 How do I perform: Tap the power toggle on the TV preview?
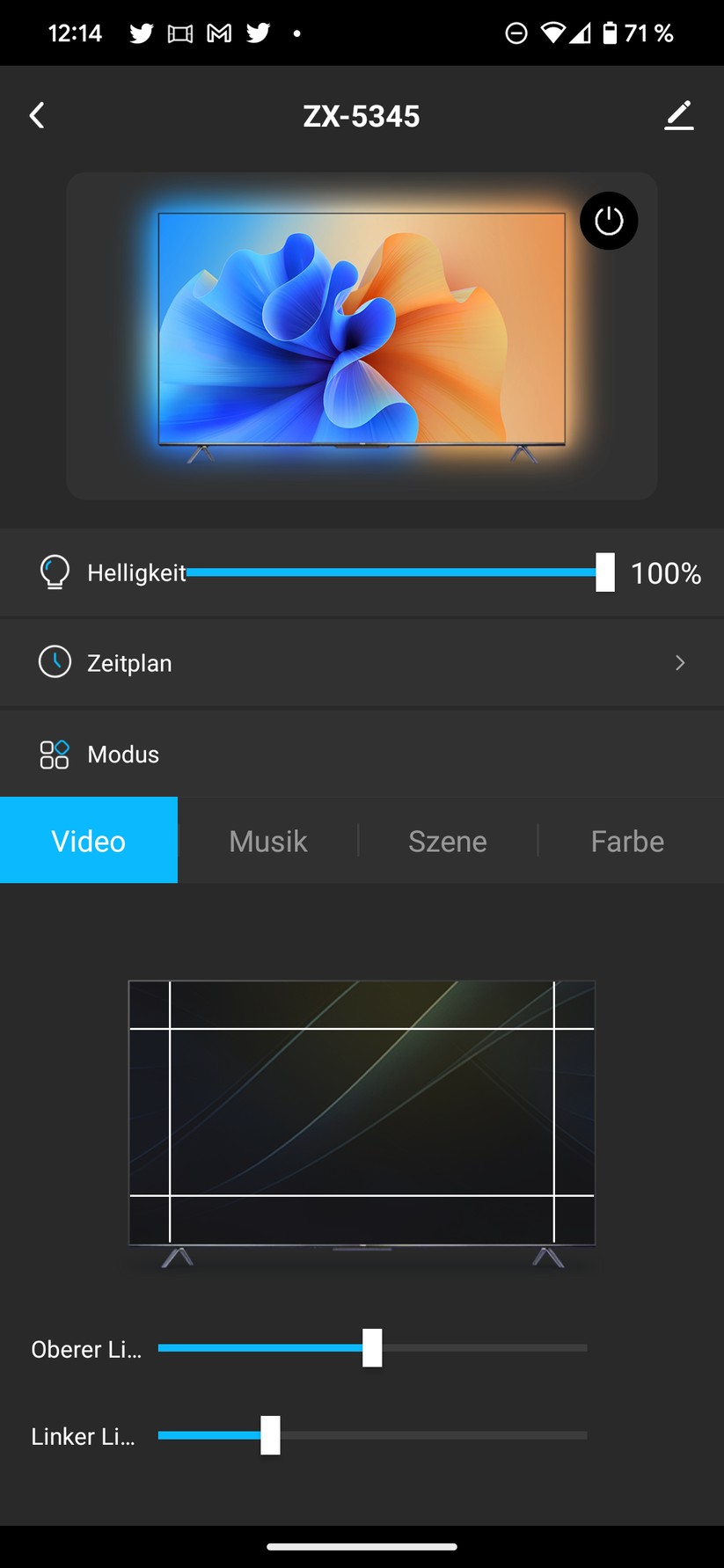pos(610,221)
